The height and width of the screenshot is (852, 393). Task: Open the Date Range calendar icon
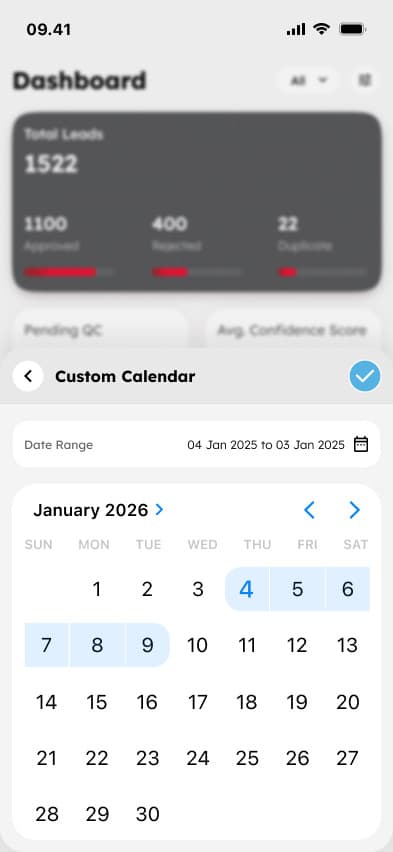click(x=361, y=444)
